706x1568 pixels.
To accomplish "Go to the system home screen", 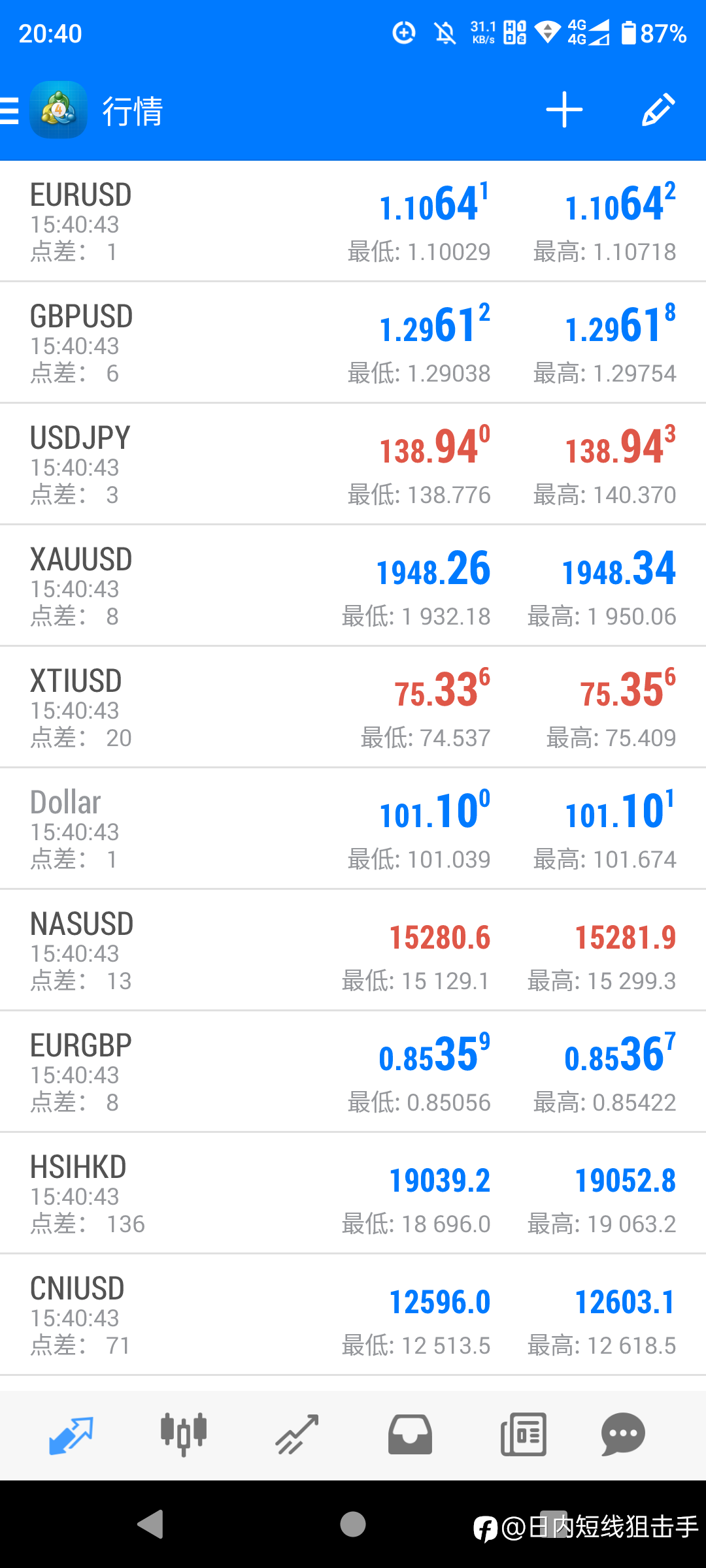I will (353, 1525).
